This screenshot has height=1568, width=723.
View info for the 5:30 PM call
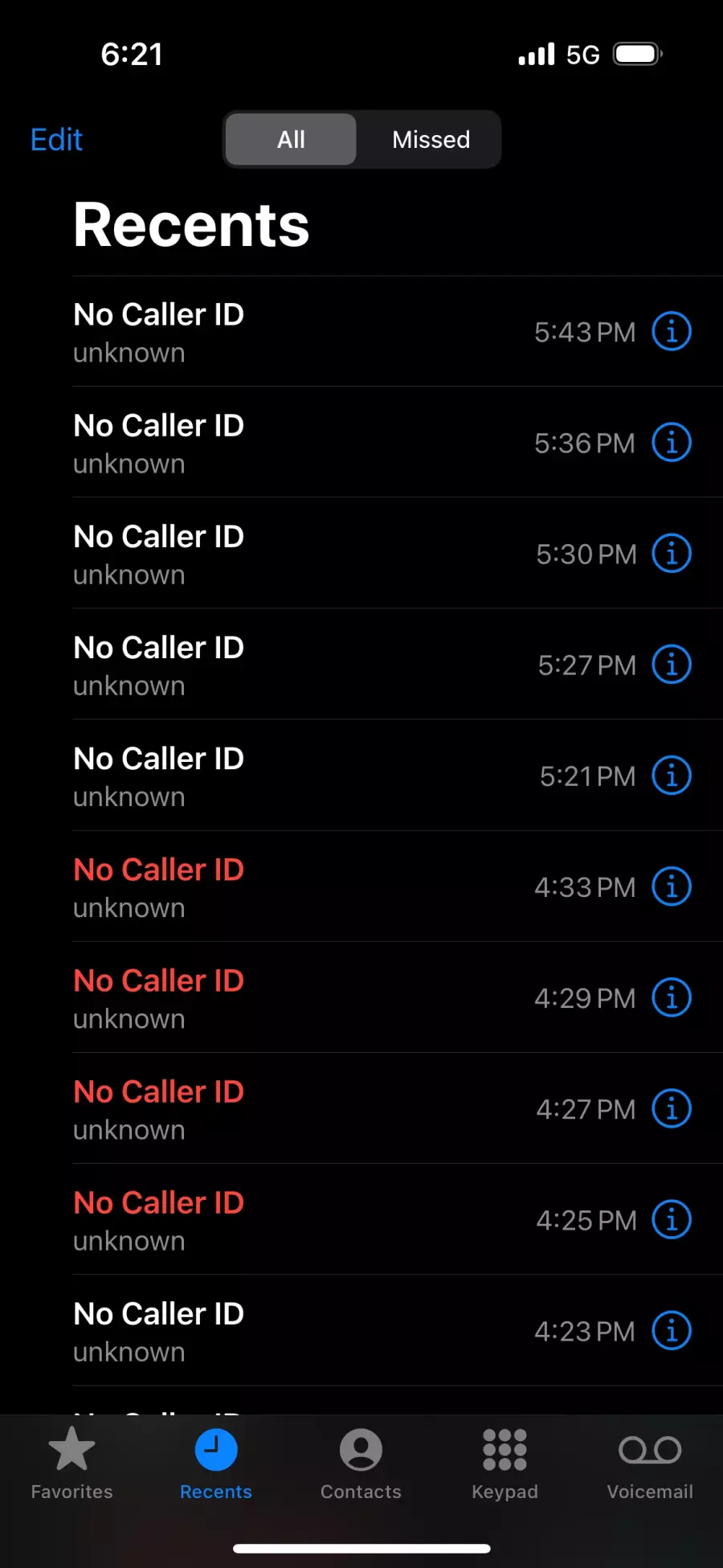coord(672,553)
